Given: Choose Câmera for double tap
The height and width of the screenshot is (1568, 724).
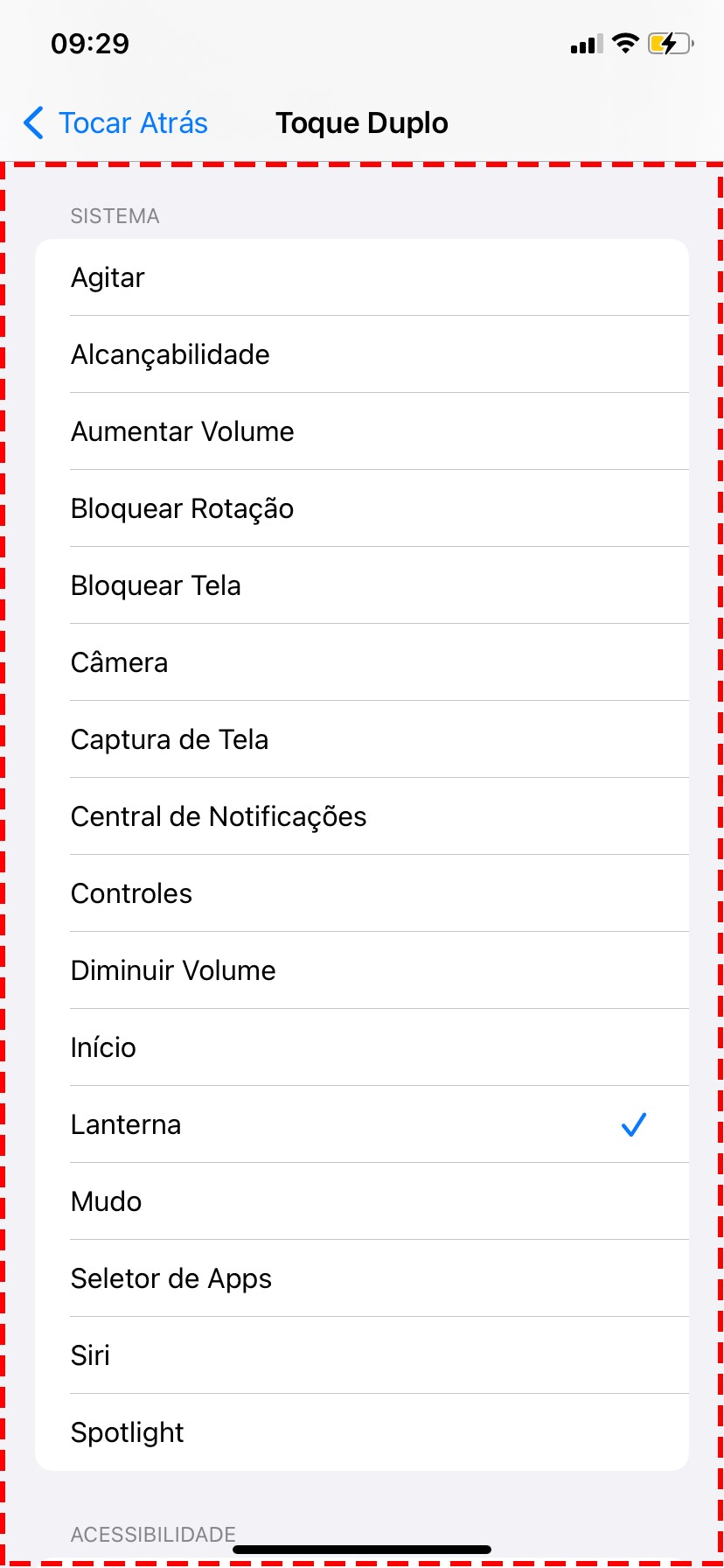Looking at the screenshot, I should pos(362,662).
